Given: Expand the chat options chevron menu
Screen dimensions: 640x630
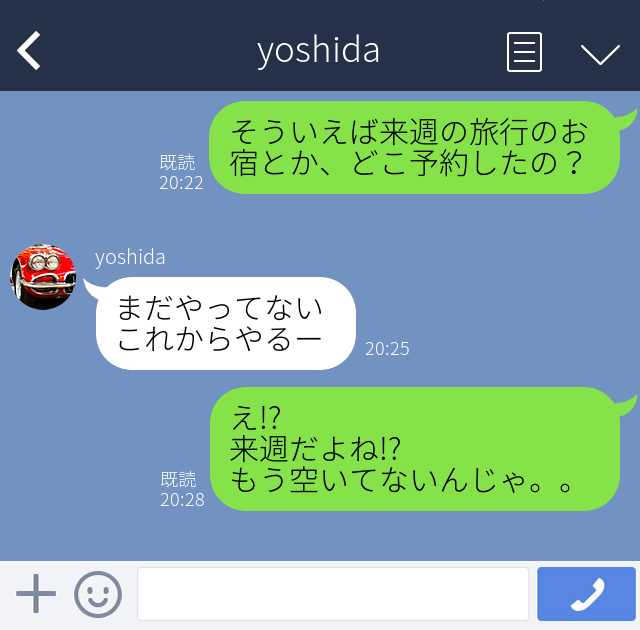Looking at the screenshot, I should (600, 53).
